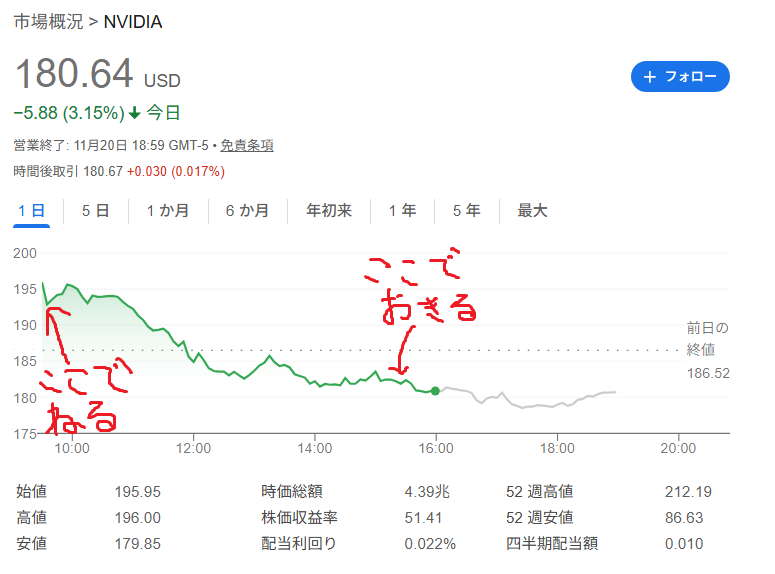This screenshot has width=775, height=574.
Task: Open the 市場概況 breadcrumb link
Action: pyautogui.click(x=49, y=21)
